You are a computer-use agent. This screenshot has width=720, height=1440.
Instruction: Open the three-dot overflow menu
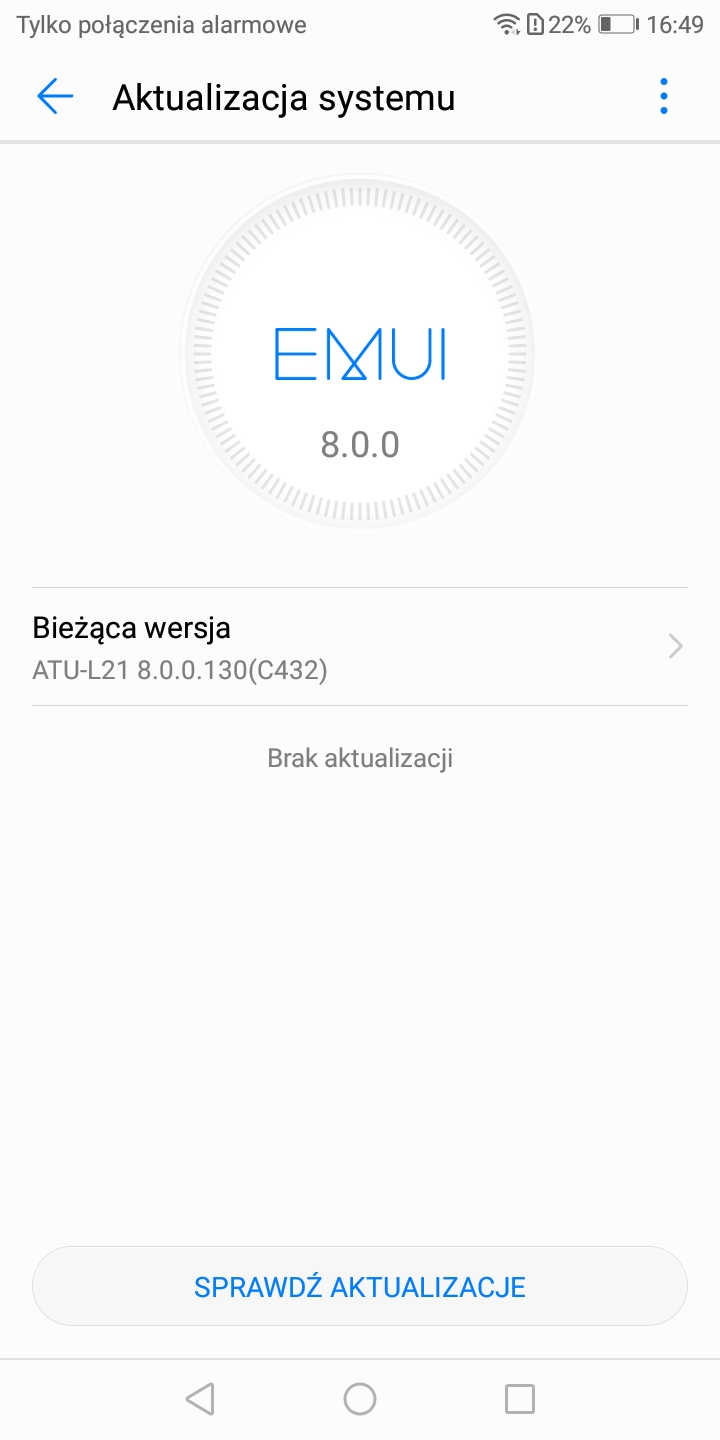(663, 97)
